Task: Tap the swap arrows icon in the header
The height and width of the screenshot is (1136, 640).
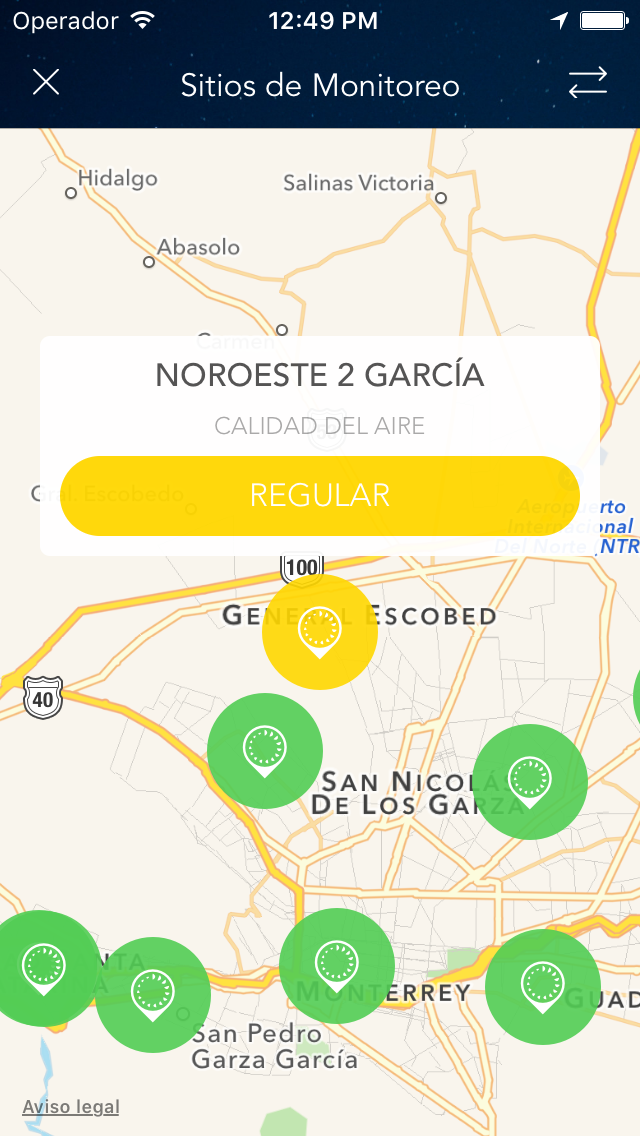Action: 588,84
